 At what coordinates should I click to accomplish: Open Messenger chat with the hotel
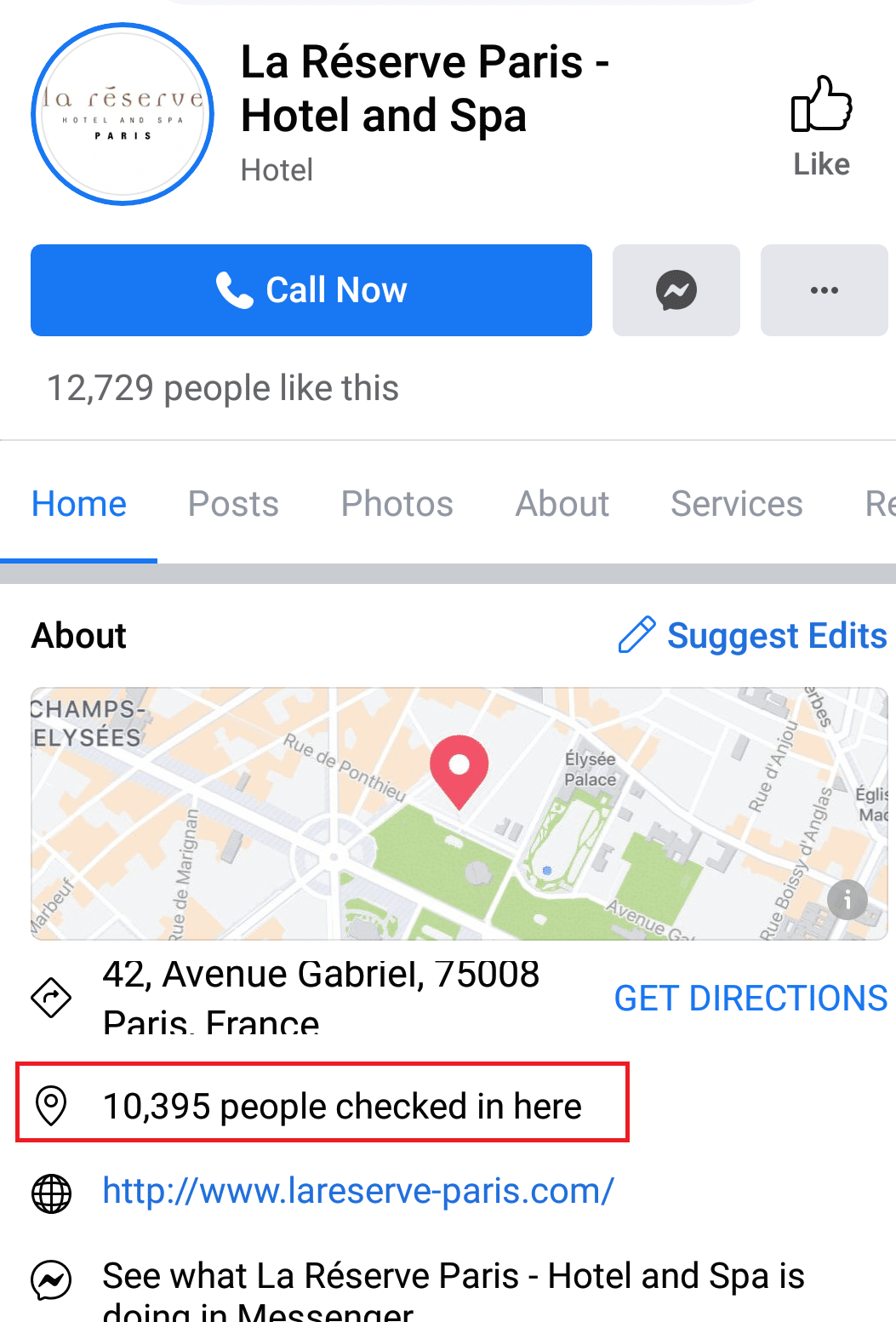point(676,290)
